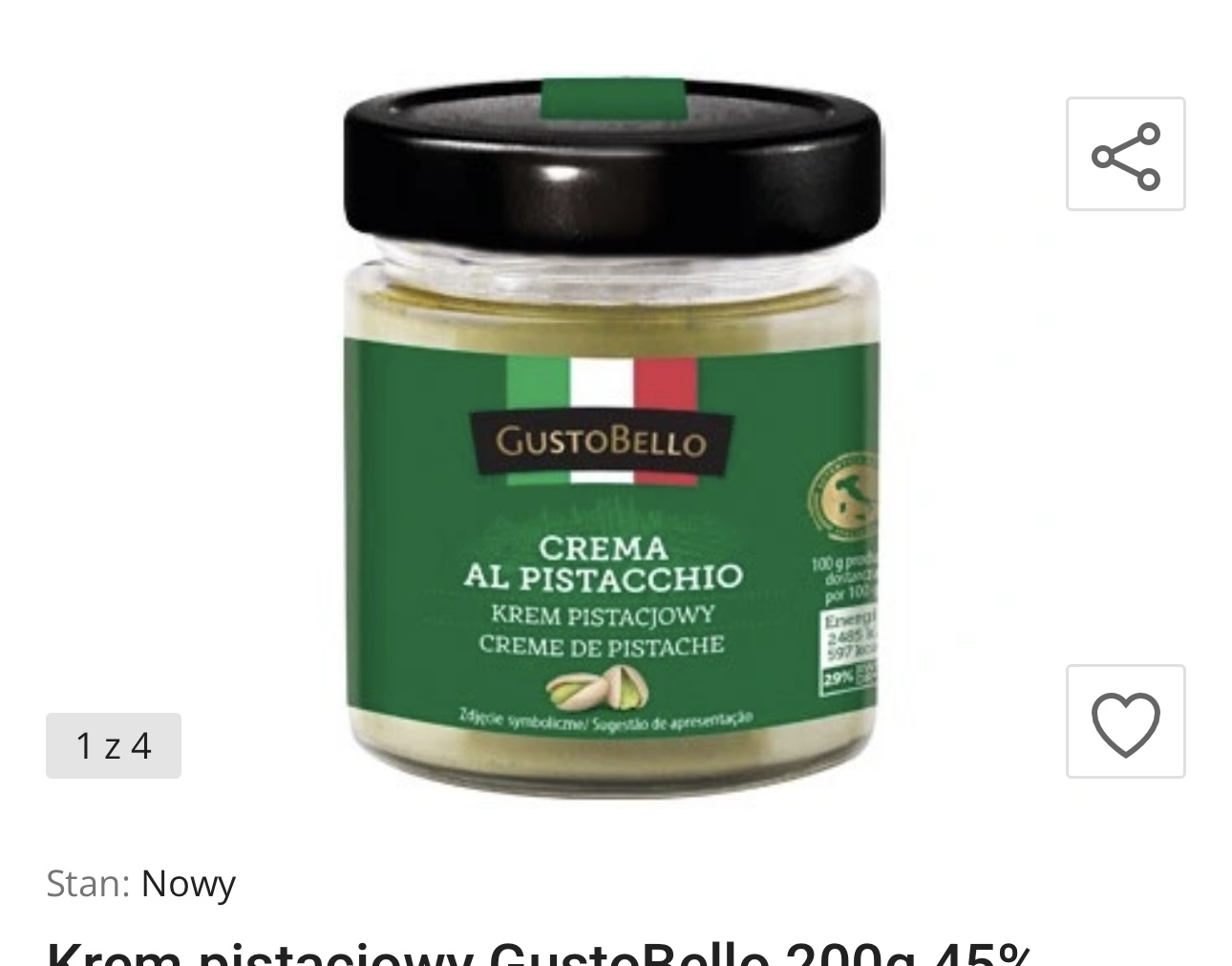Share this pistachio cream listing
1232x966 pixels.
(1125, 154)
